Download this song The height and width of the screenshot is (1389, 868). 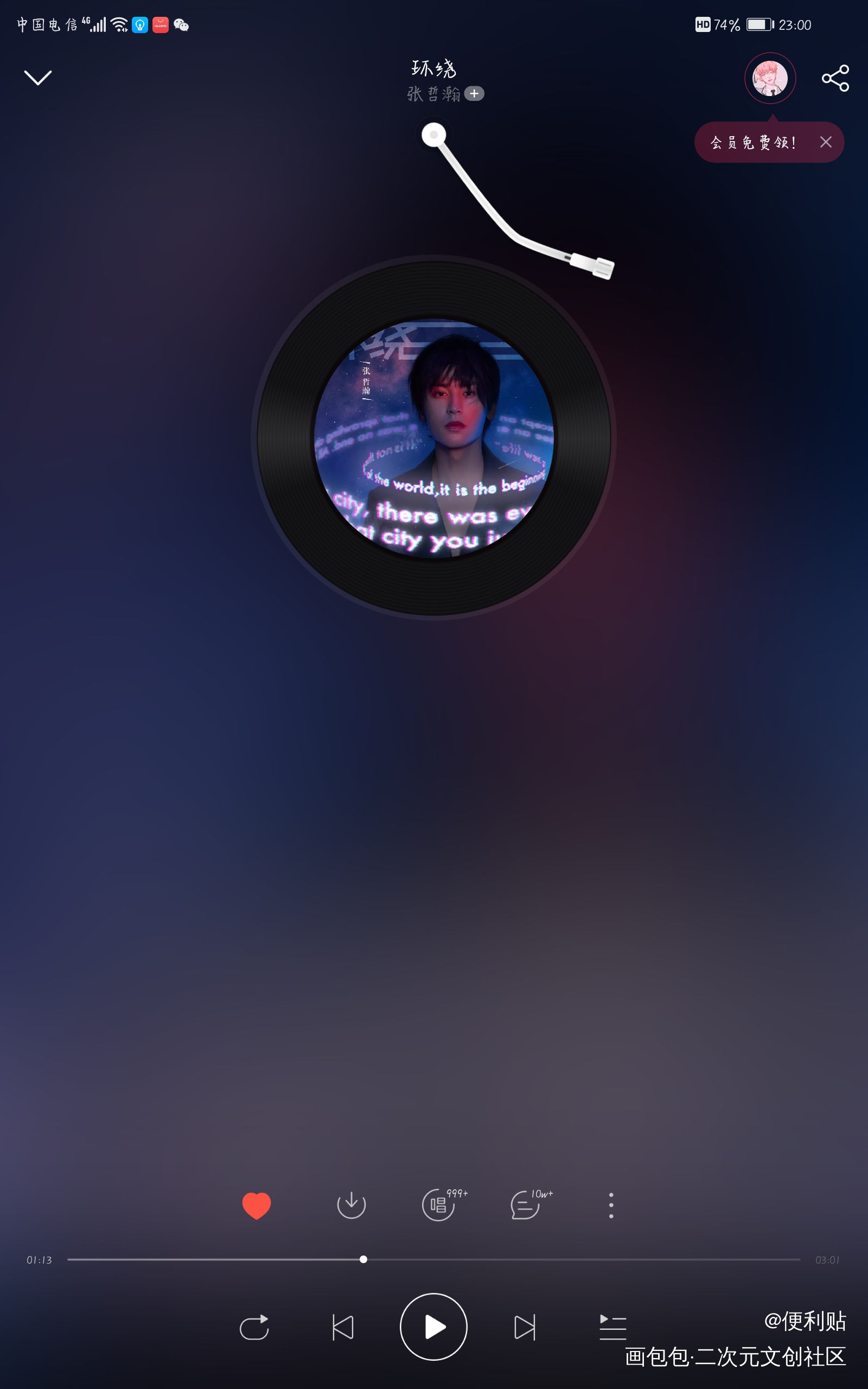coord(351,1205)
